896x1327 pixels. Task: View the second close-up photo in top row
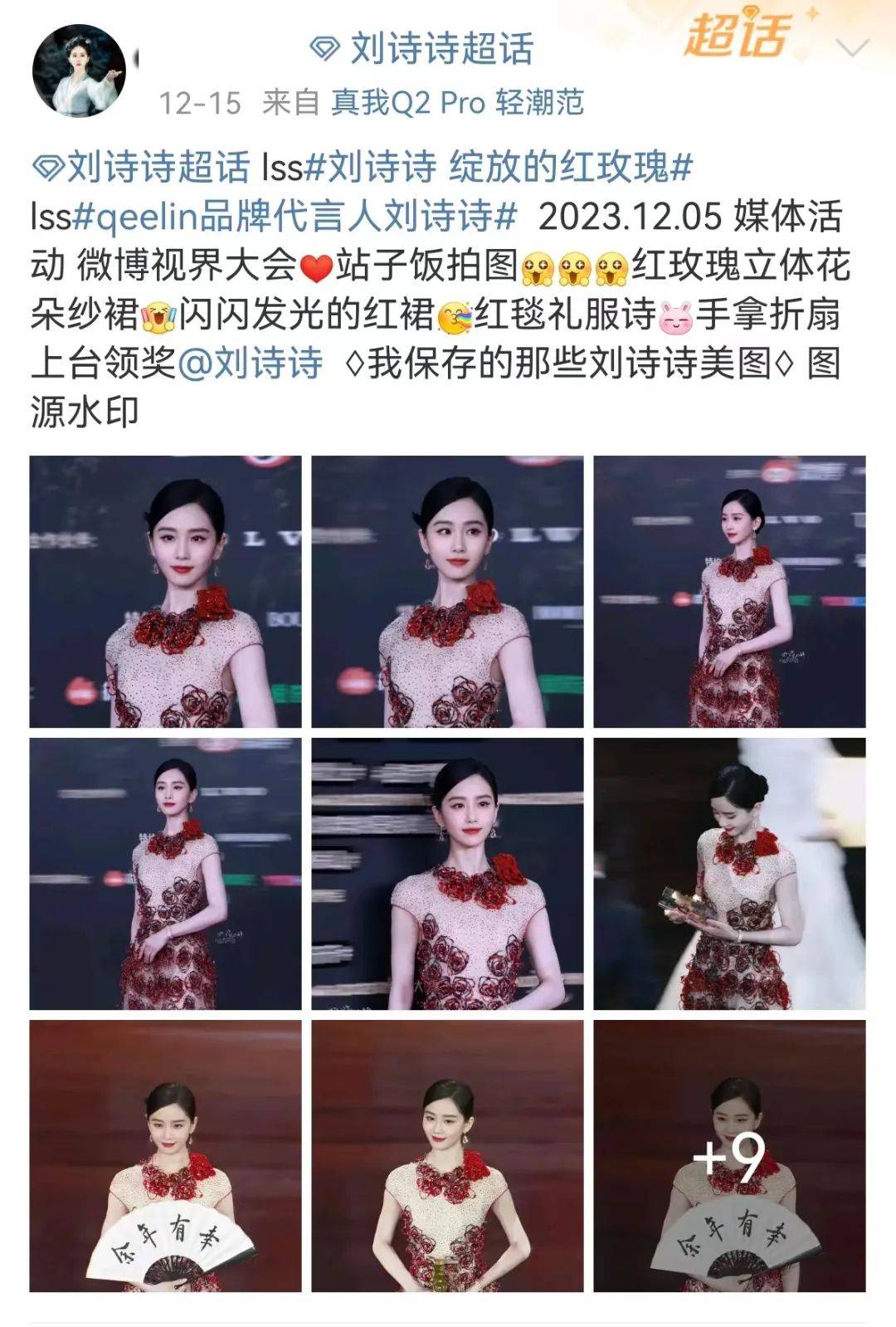[x=447, y=592]
